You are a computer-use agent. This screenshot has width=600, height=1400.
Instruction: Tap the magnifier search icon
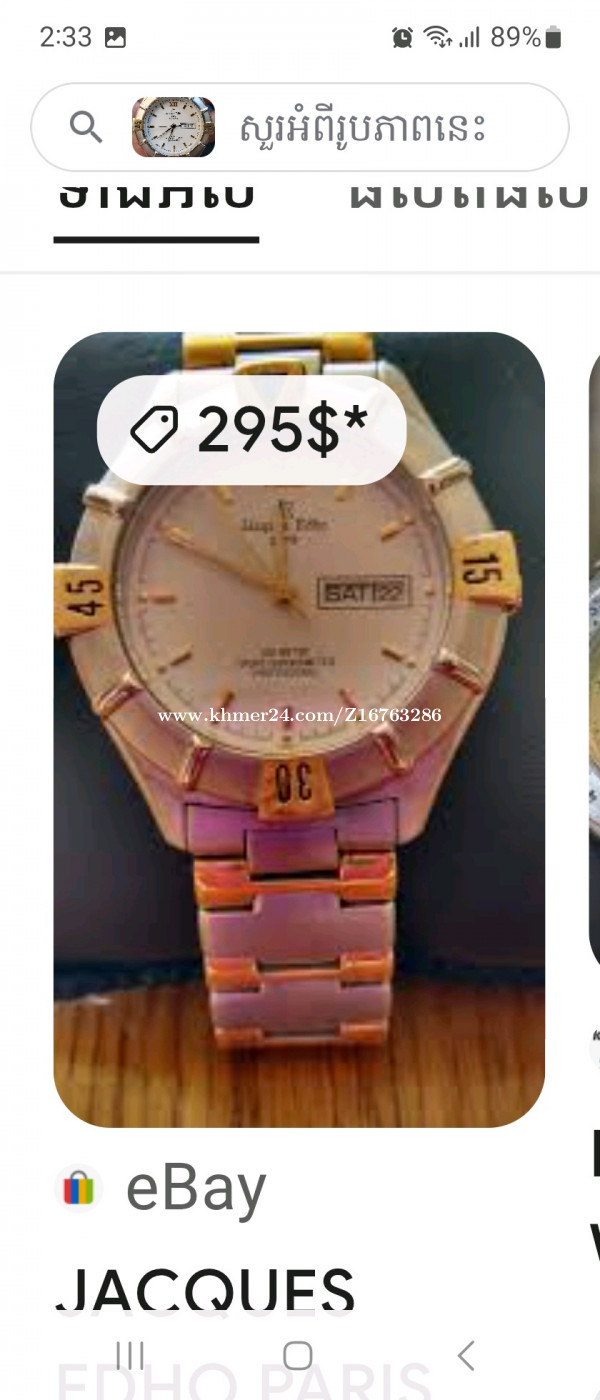86,127
